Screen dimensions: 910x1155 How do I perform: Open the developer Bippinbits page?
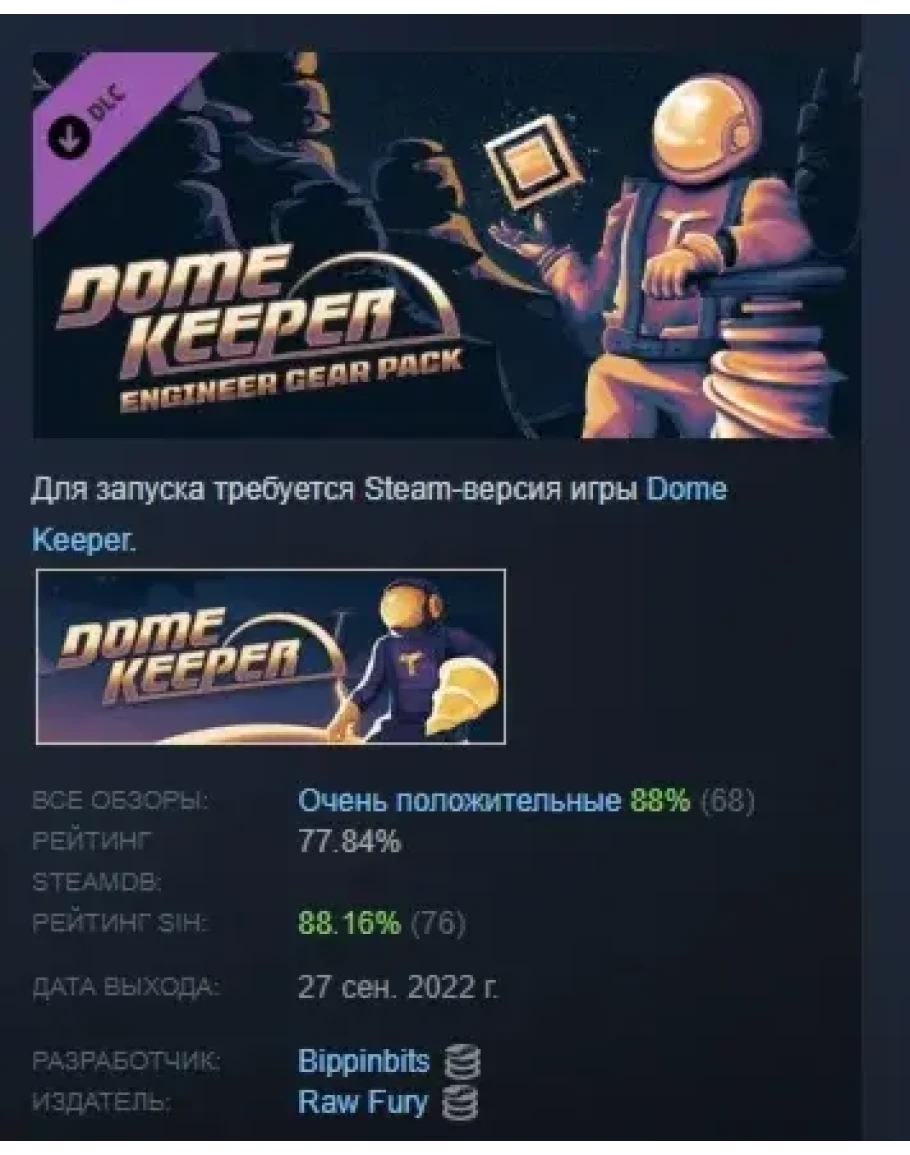(x=363, y=1060)
